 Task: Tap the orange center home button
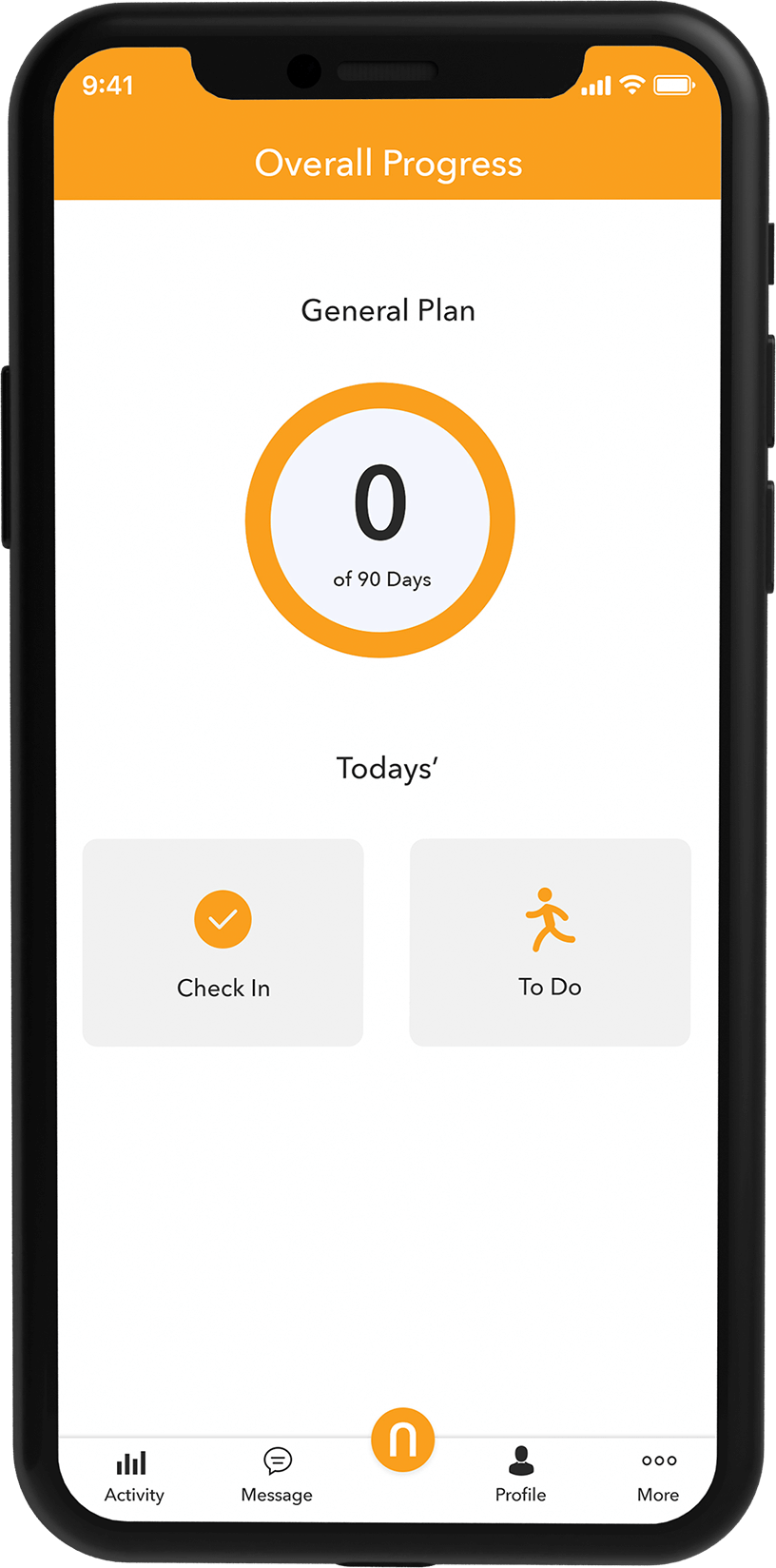(402, 1440)
